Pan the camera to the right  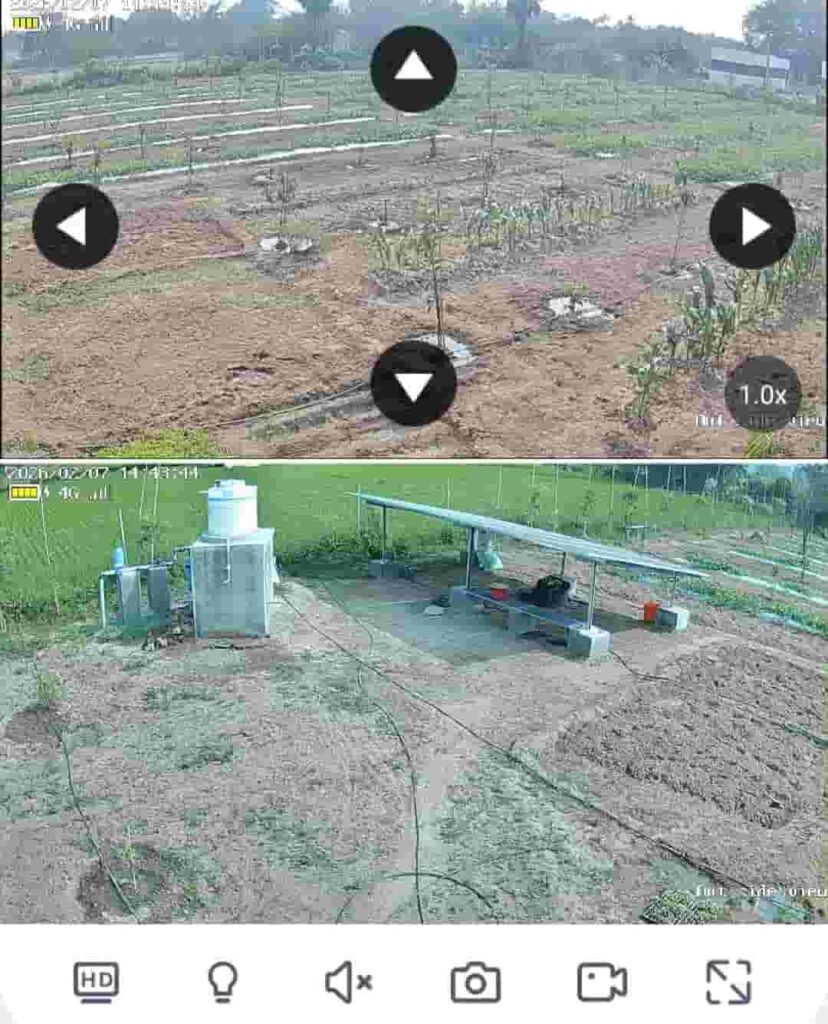pos(752,226)
